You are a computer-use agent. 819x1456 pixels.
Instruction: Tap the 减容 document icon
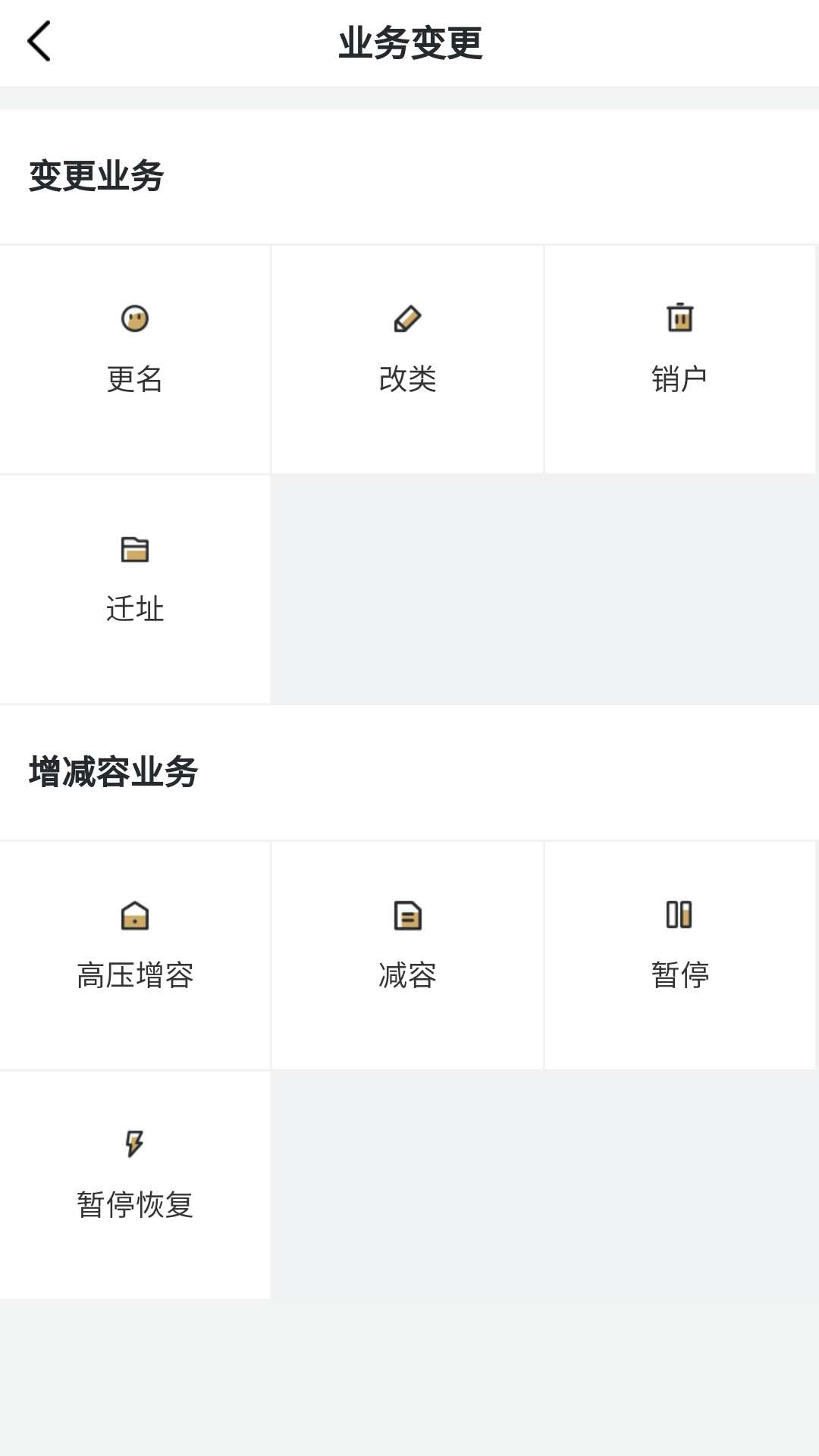[407, 915]
